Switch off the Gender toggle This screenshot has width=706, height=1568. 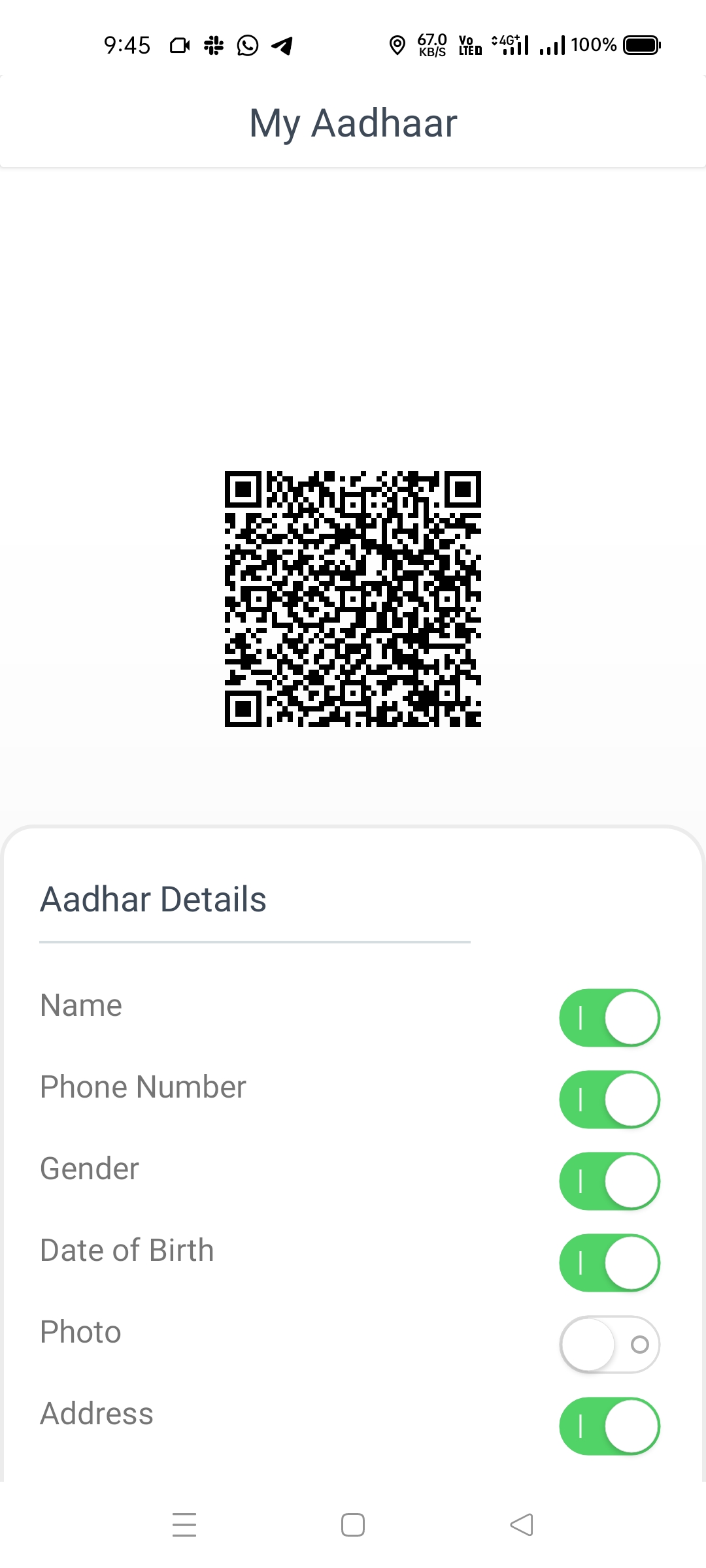click(609, 1181)
